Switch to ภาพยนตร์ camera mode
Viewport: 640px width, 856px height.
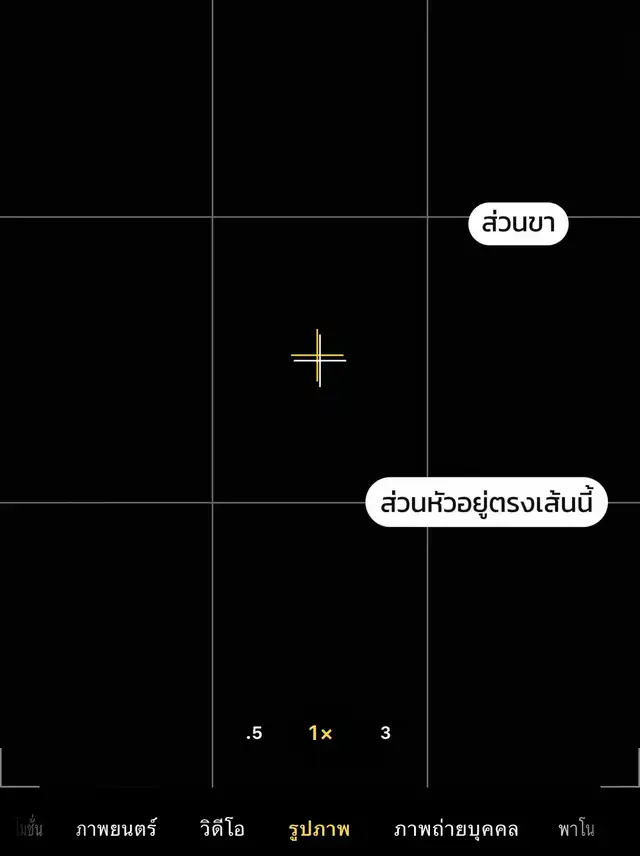tap(116, 829)
